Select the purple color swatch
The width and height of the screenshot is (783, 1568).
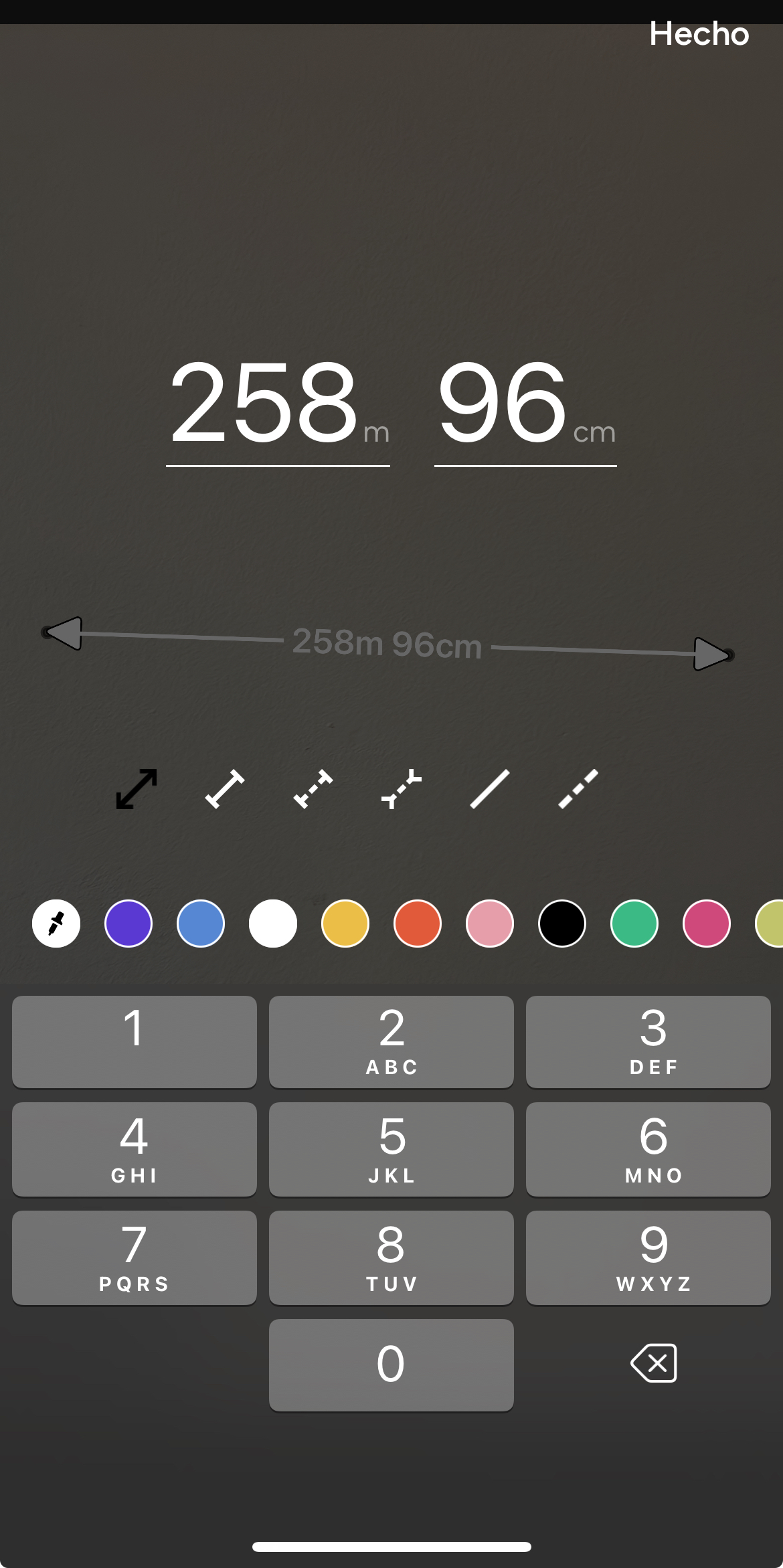(128, 924)
